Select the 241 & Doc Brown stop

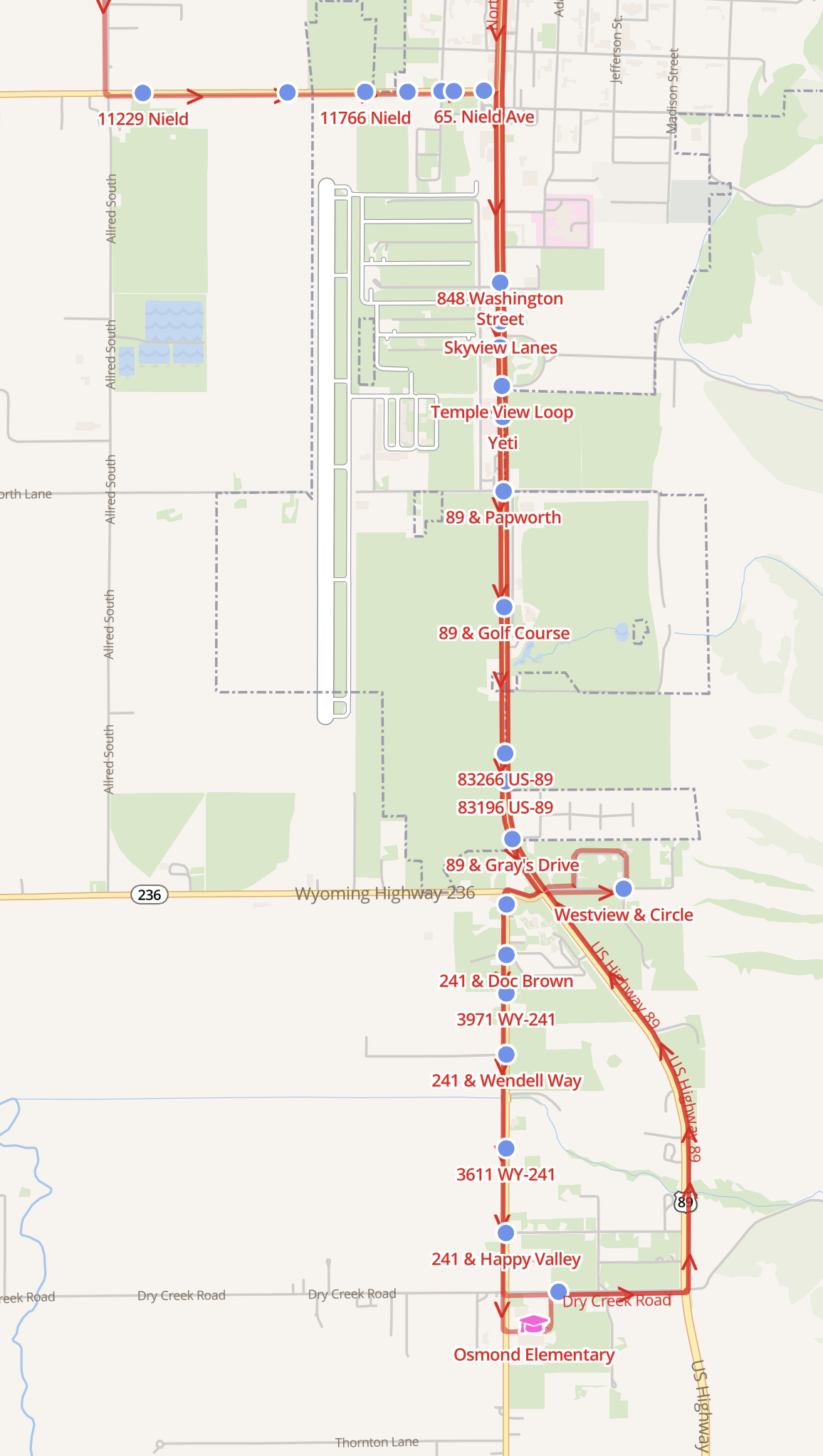coord(506,954)
